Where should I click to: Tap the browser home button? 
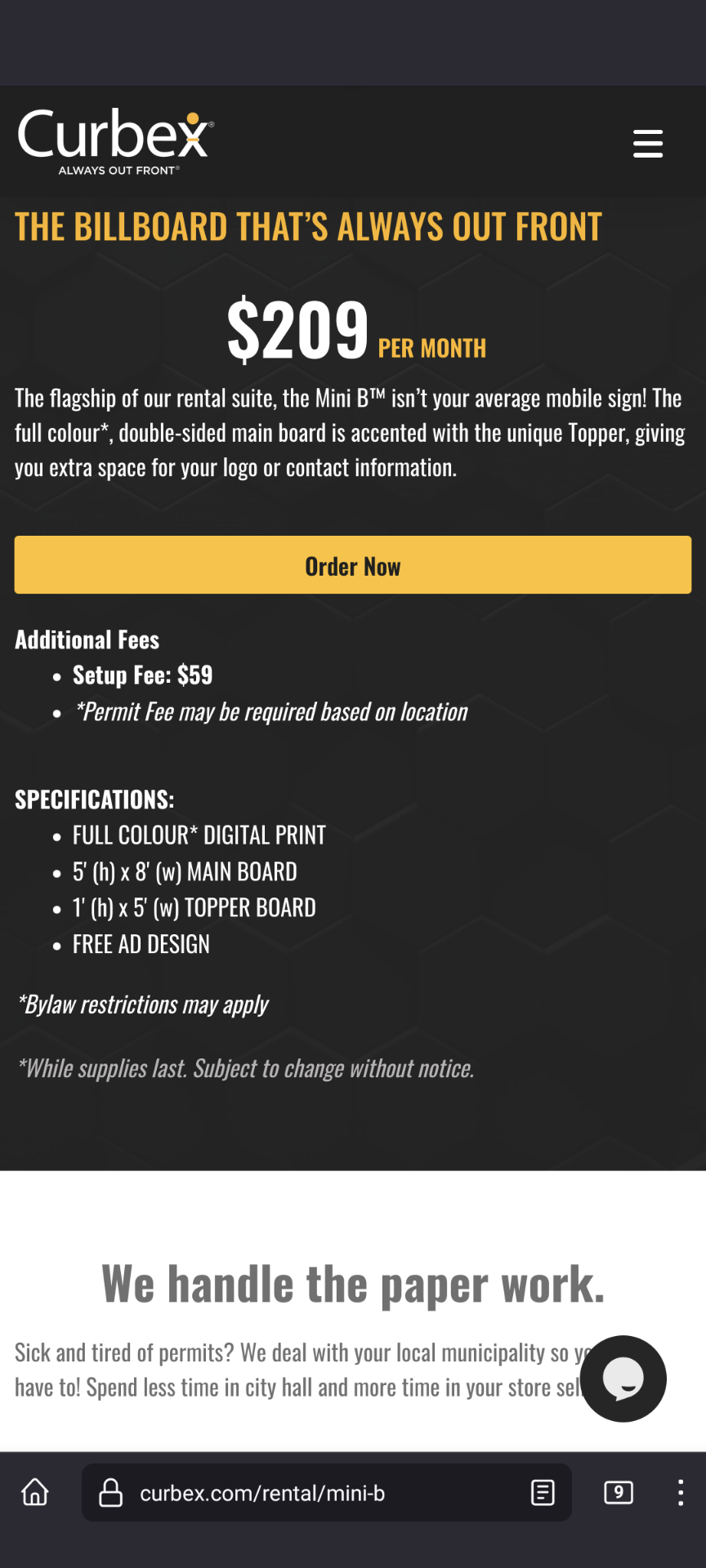pyautogui.click(x=35, y=1493)
